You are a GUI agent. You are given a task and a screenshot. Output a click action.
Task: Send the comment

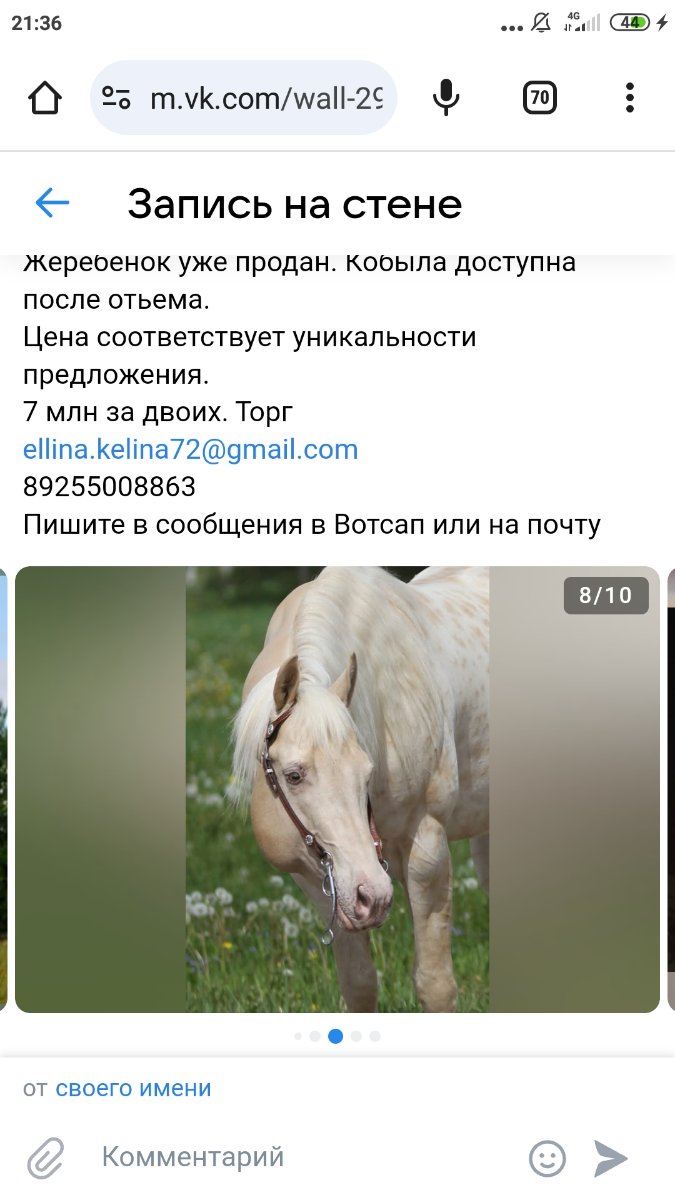click(x=611, y=1158)
